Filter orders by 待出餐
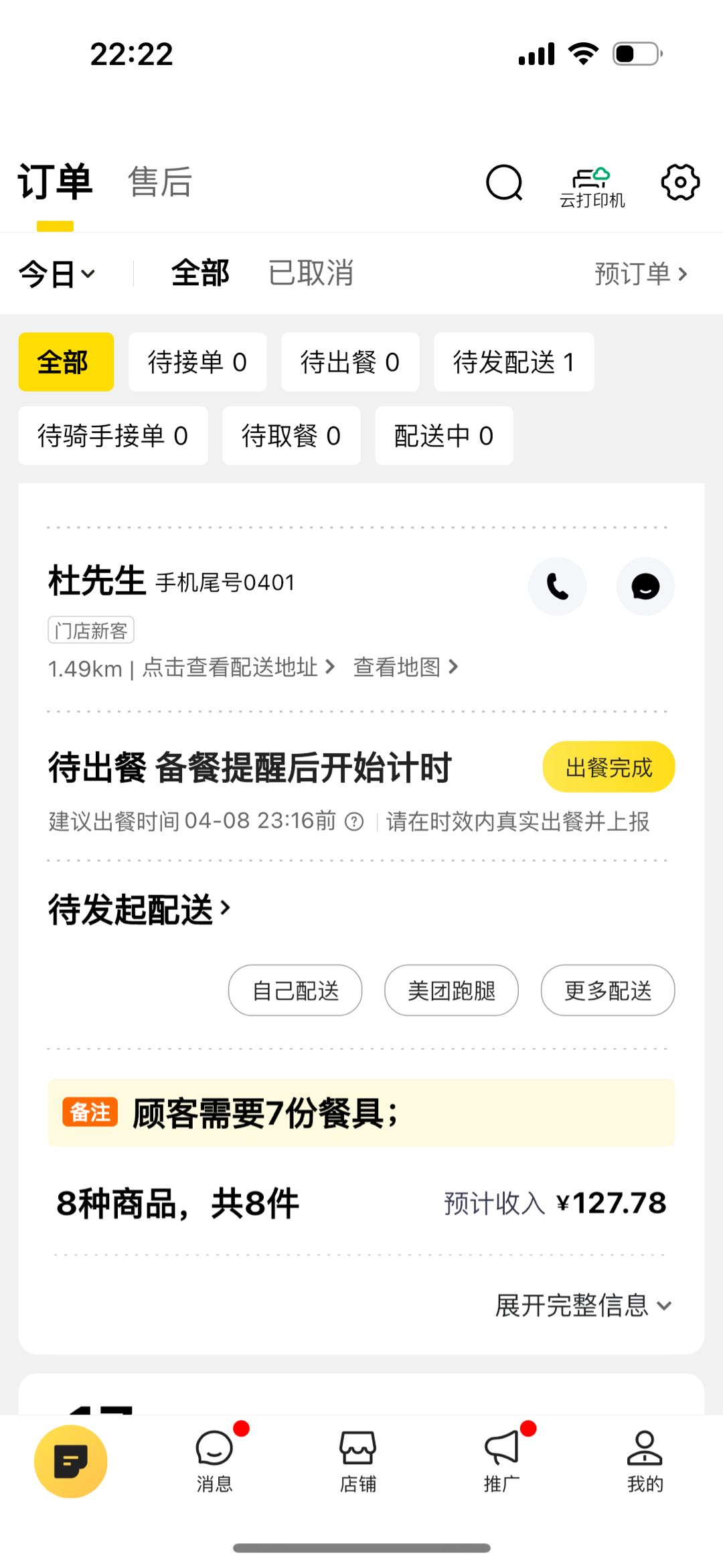 [350, 362]
